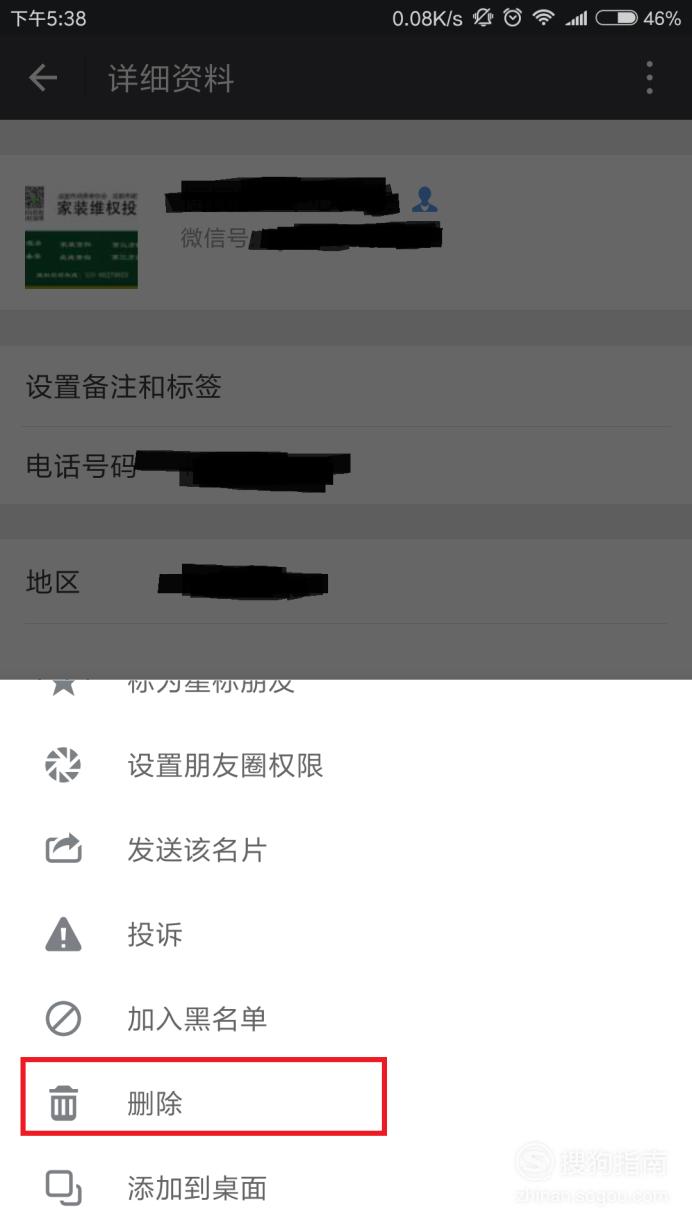Tap the 电话号码 row
This screenshot has width=692, height=1230.
tap(346, 466)
